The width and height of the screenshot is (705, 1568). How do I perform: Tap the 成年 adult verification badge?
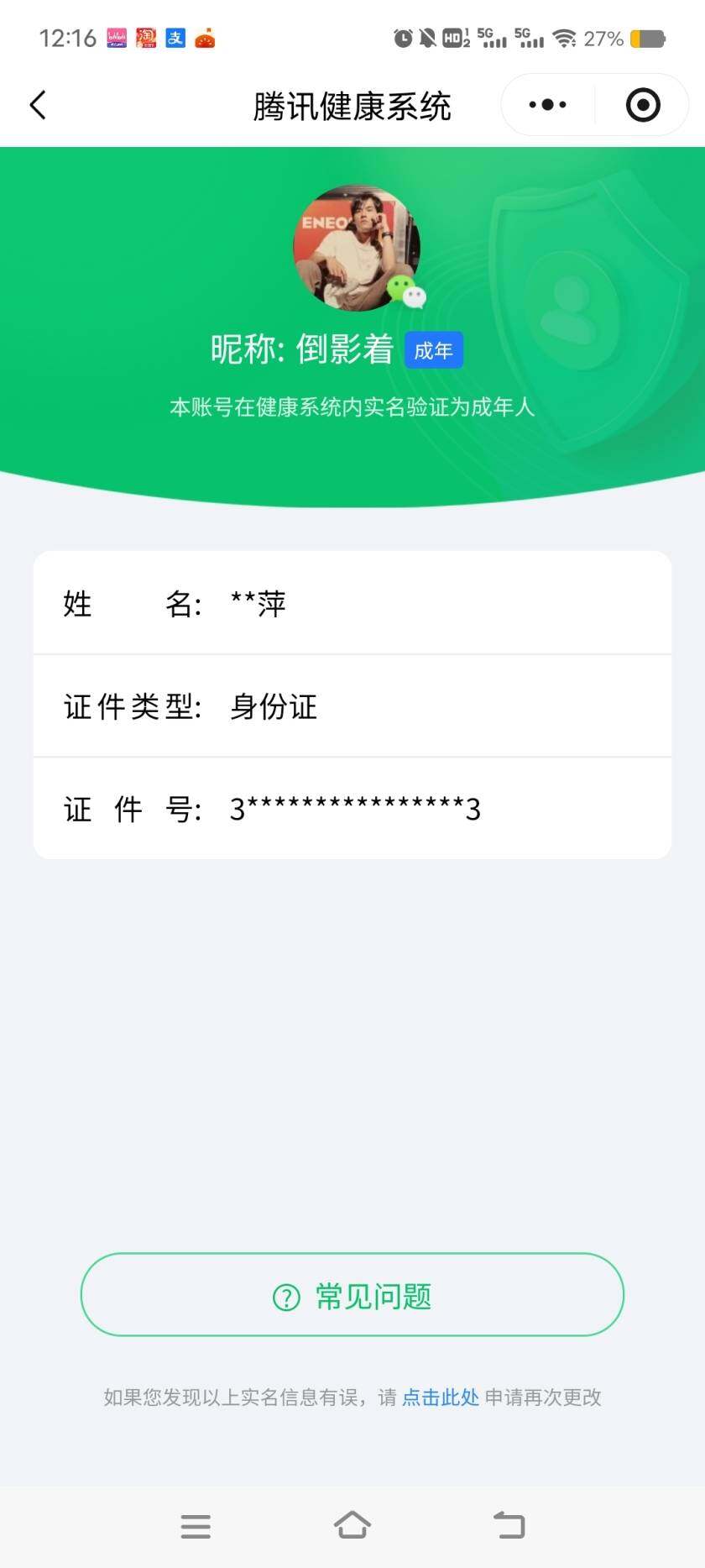click(434, 350)
